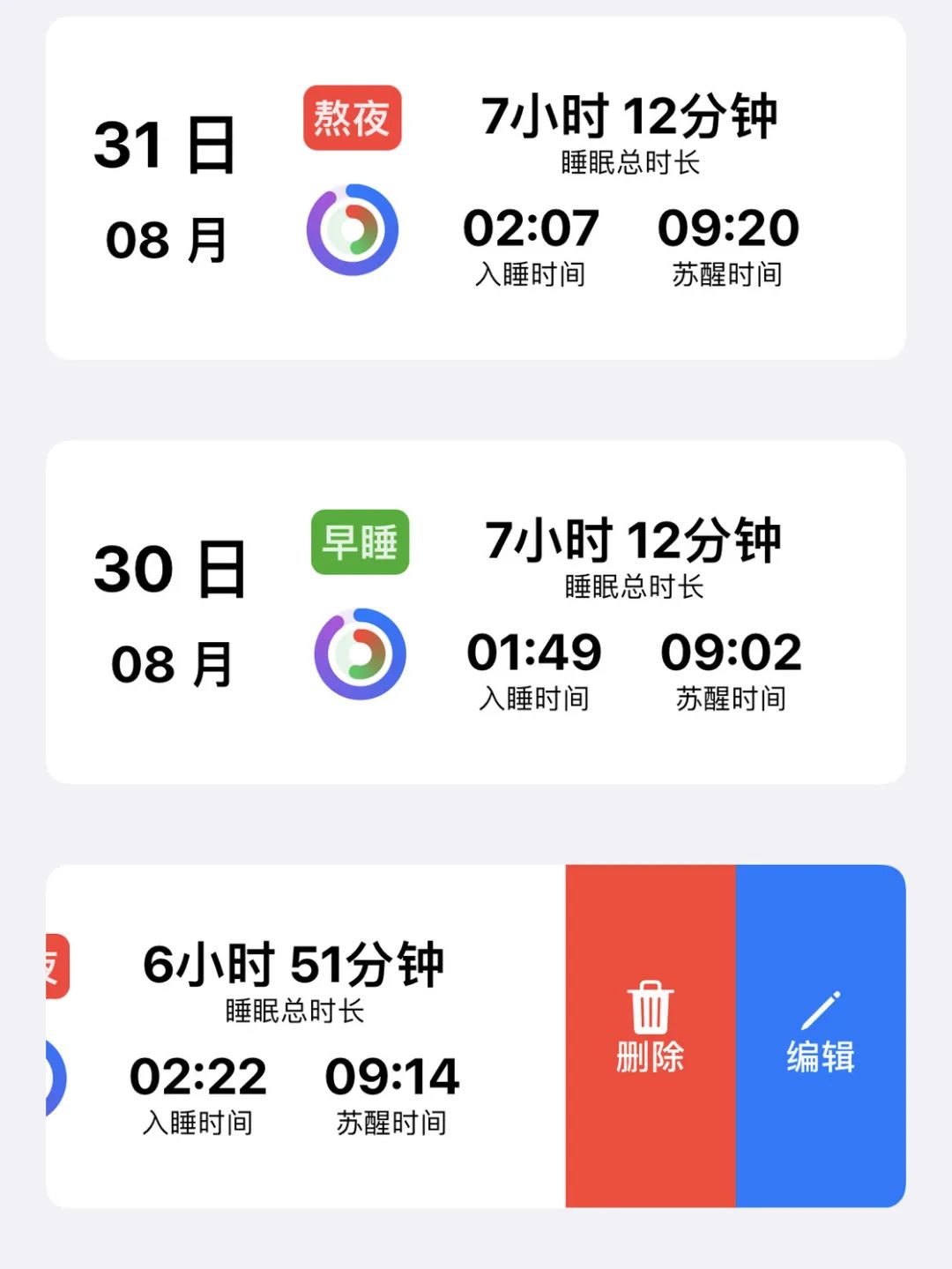Viewport: 952px width, 1269px height.
Task: Open the 30日 sleep record card
Action: pos(475,612)
